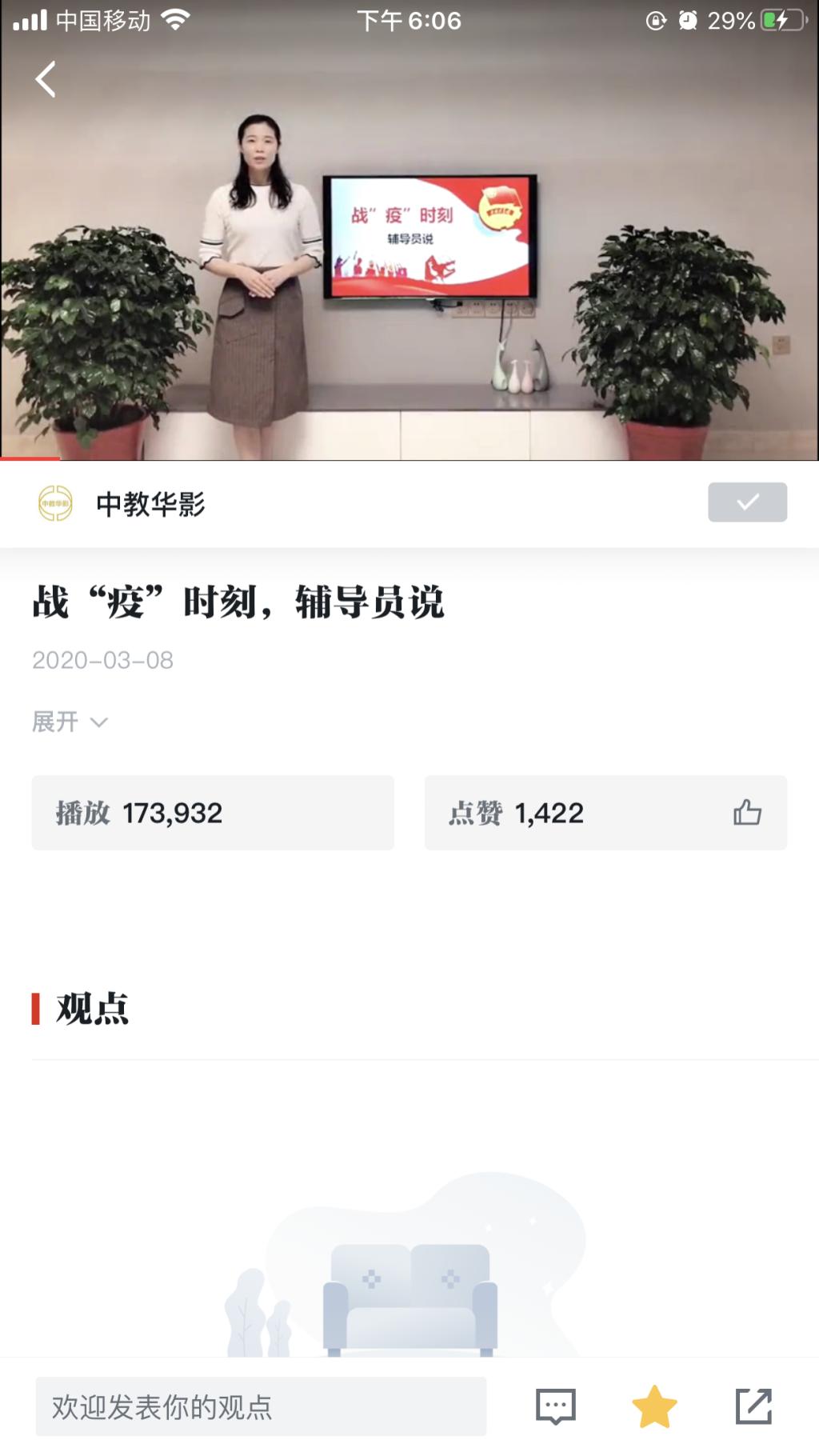Screen dimensions: 819x1456
Task: Expand the description with 展开
Action: click(70, 722)
